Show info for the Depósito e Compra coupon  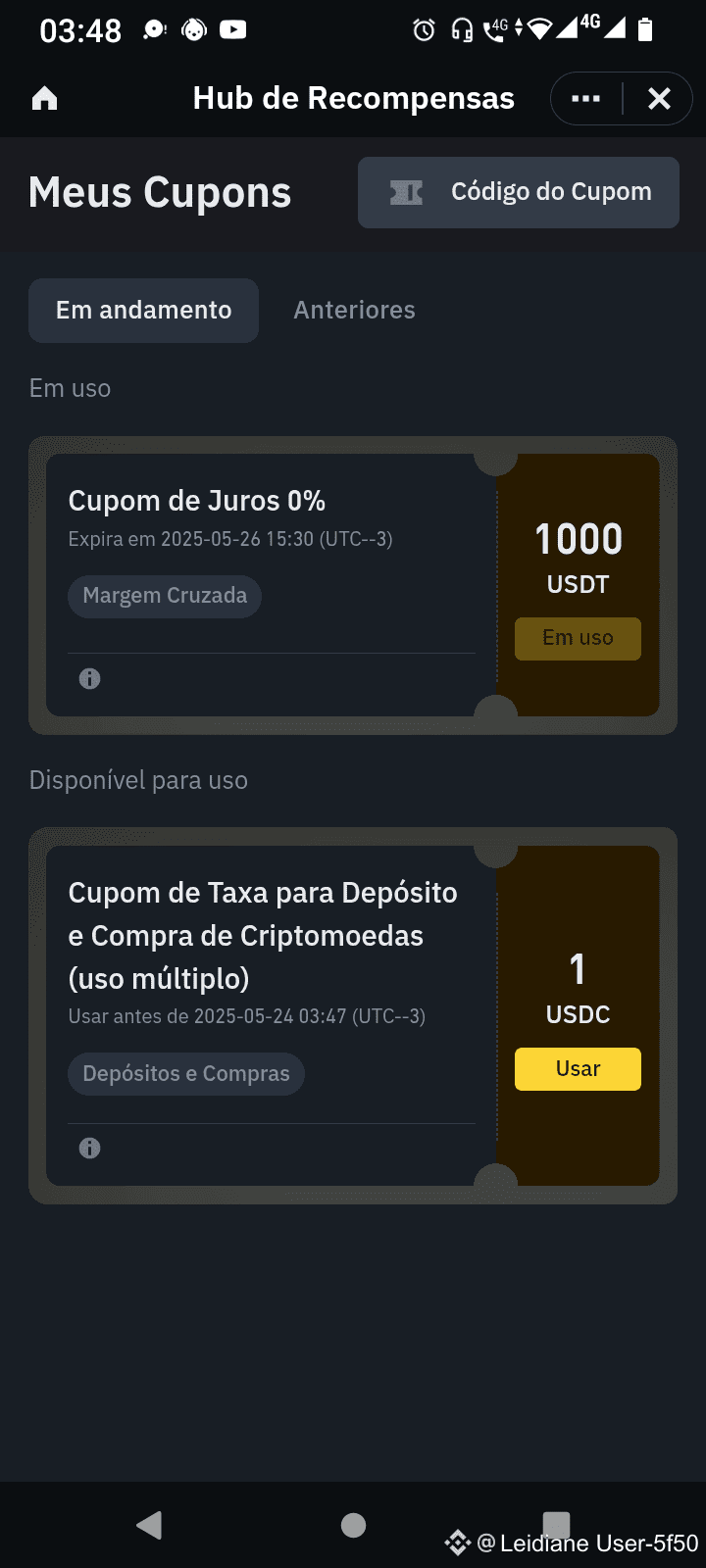(x=89, y=1148)
